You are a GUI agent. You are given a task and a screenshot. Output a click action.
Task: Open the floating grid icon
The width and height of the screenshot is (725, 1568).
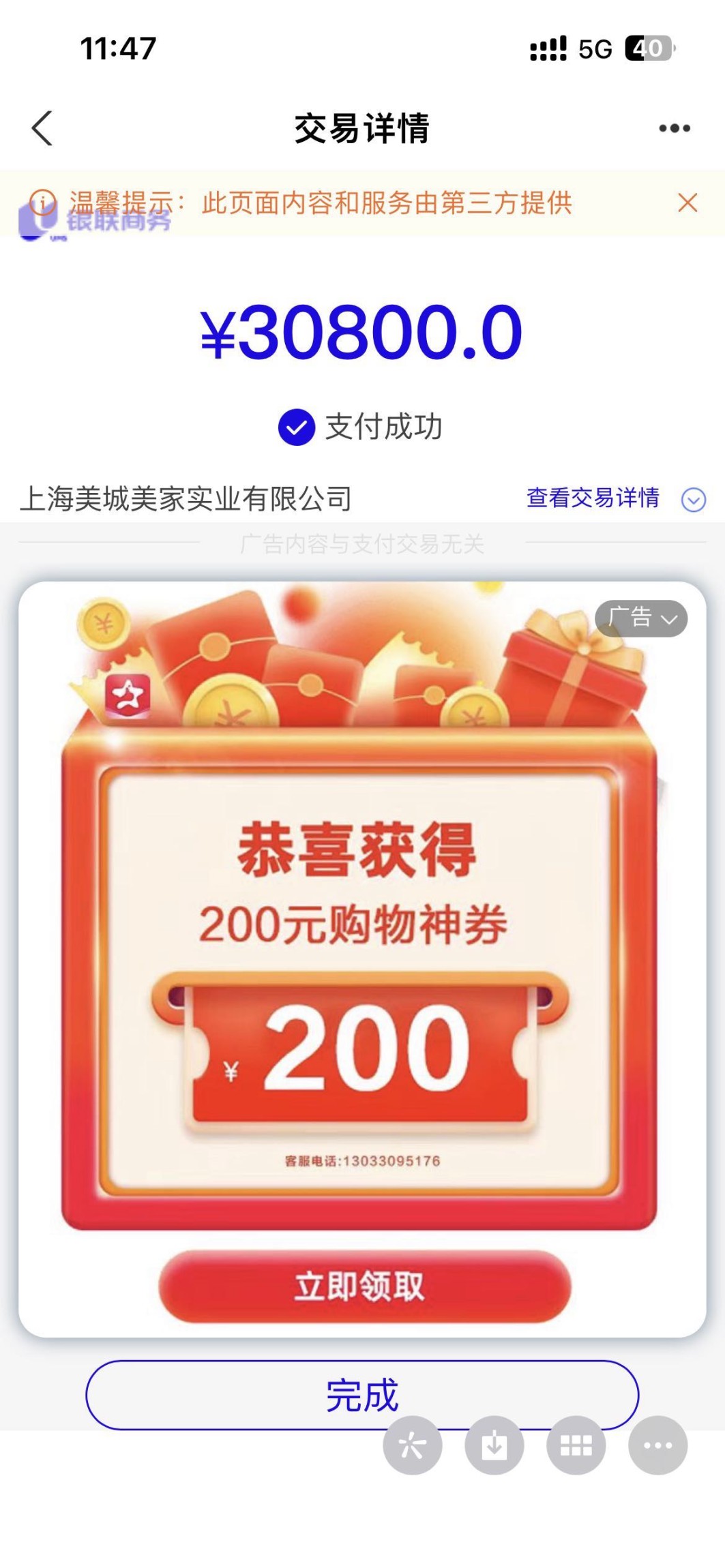coord(576,1445)
